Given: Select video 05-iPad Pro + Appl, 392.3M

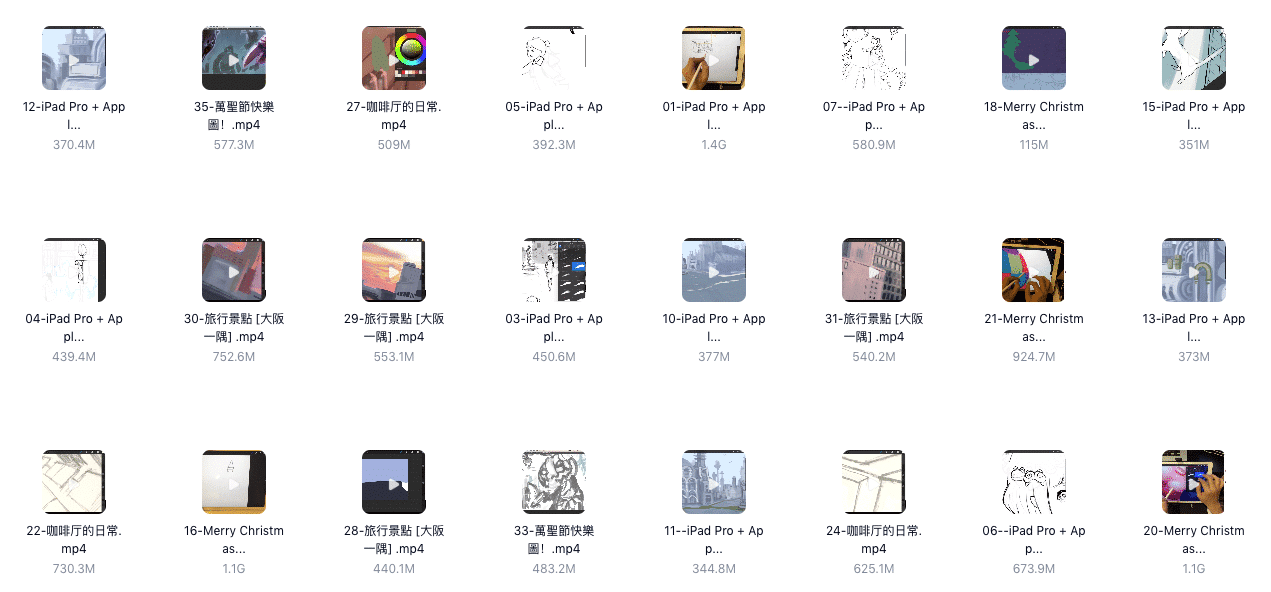Looking at the screenshot, I should pos(554,59).
